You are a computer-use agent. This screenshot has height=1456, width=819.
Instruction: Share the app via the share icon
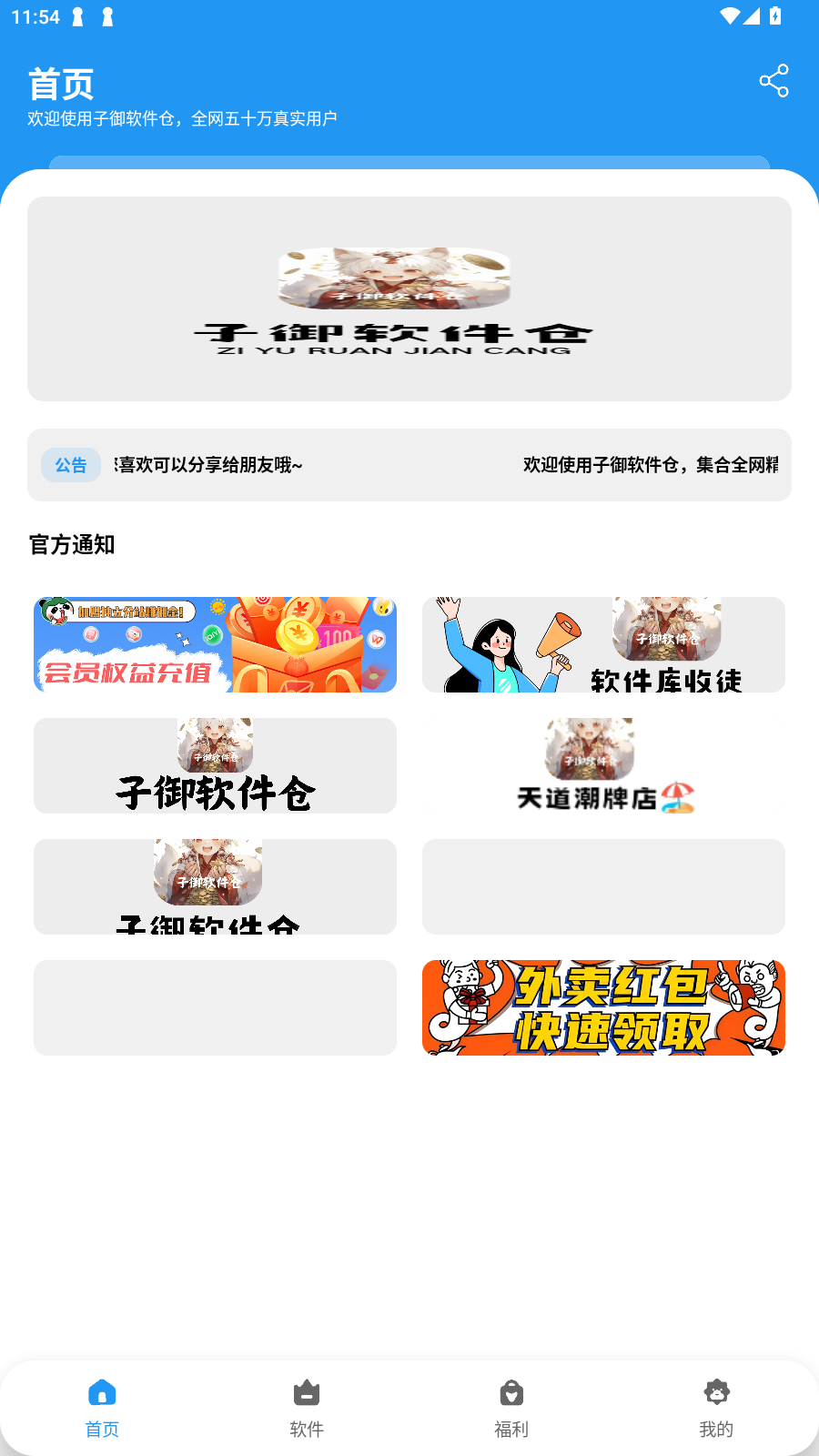[773, 81]
